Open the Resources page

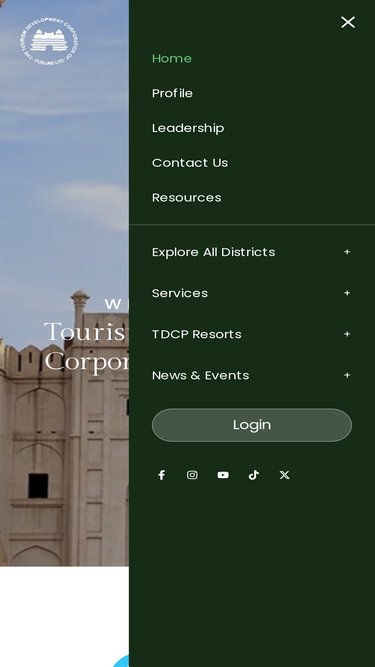[187, 198]
